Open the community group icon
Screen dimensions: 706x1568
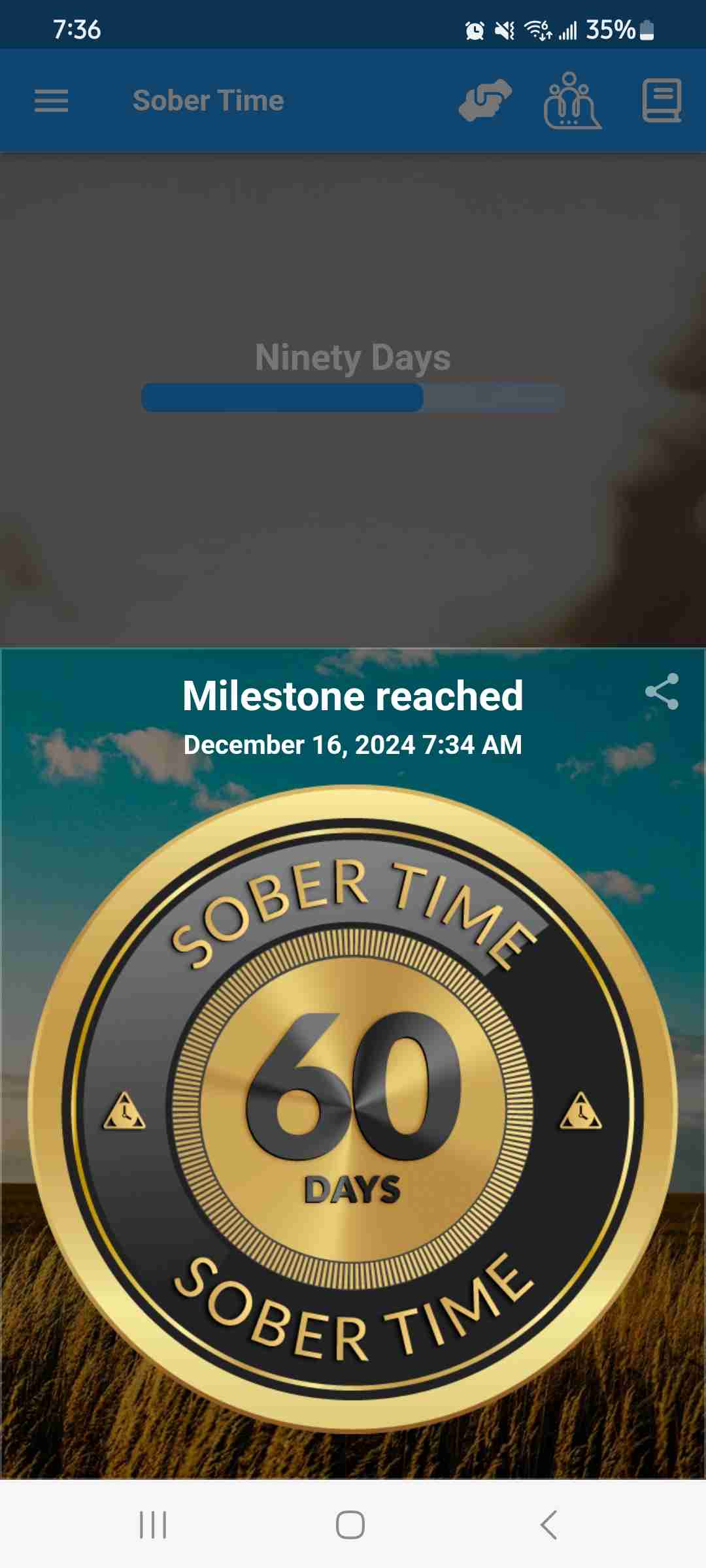[x=572, y=101]
